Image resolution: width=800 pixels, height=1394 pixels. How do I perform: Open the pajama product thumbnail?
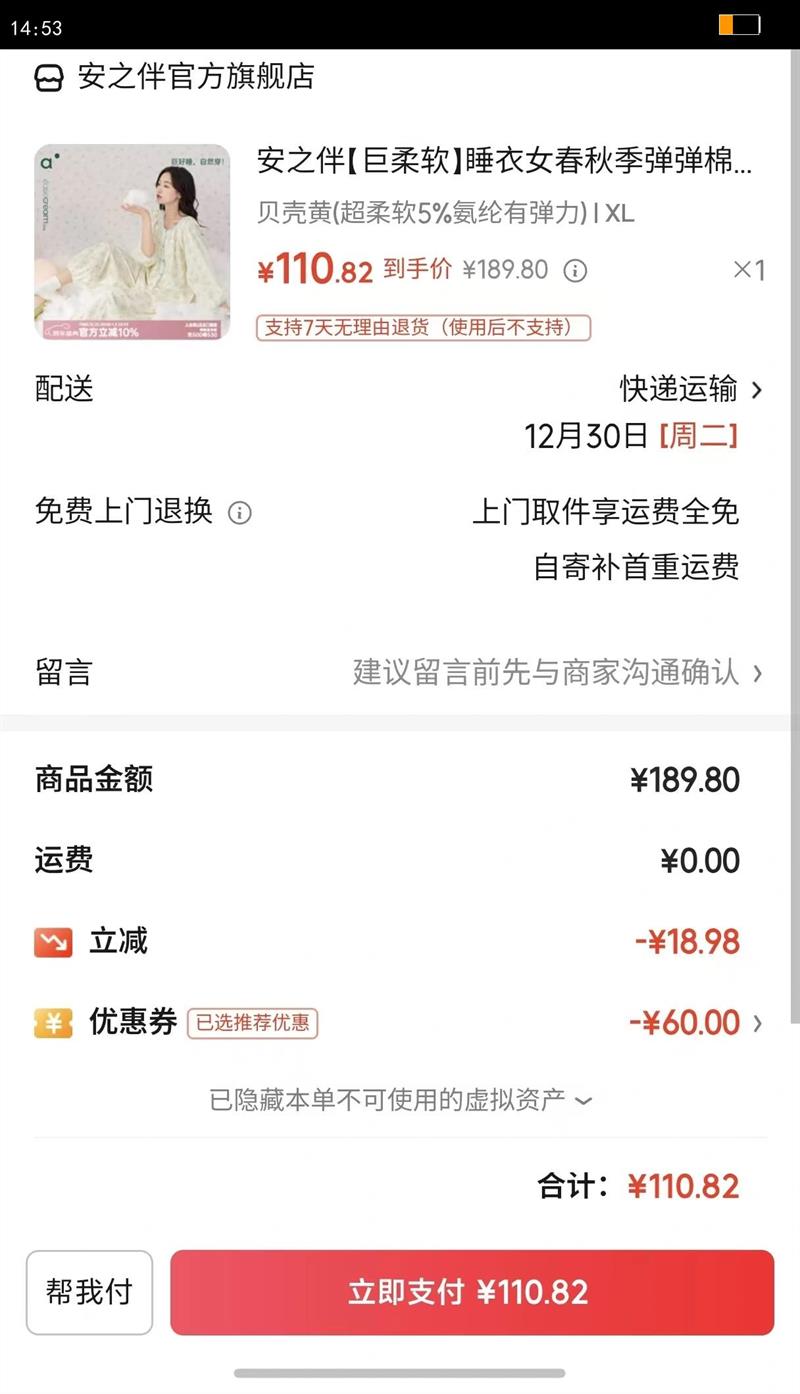click(x=132, y=242)
